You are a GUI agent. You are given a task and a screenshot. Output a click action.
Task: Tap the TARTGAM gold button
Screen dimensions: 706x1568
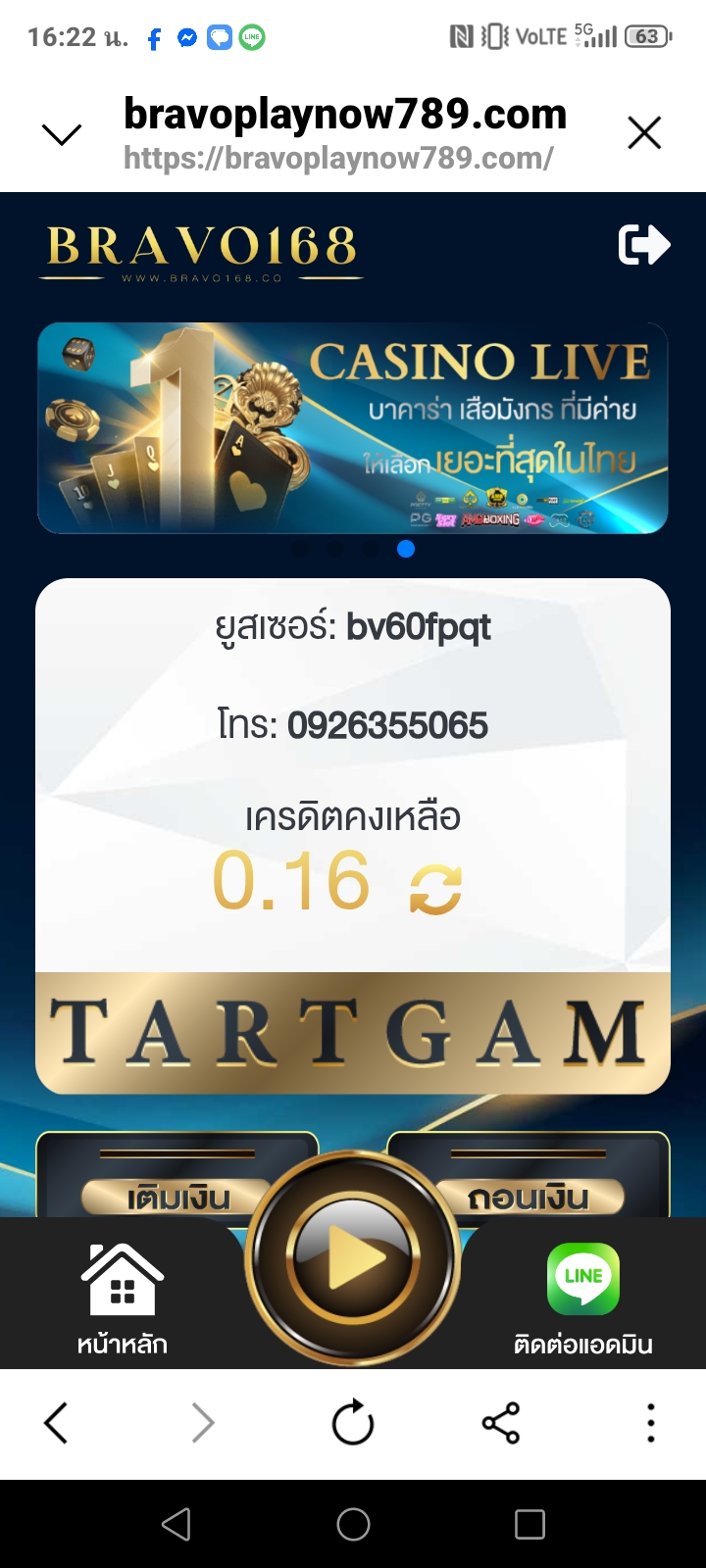[353, 1033]
